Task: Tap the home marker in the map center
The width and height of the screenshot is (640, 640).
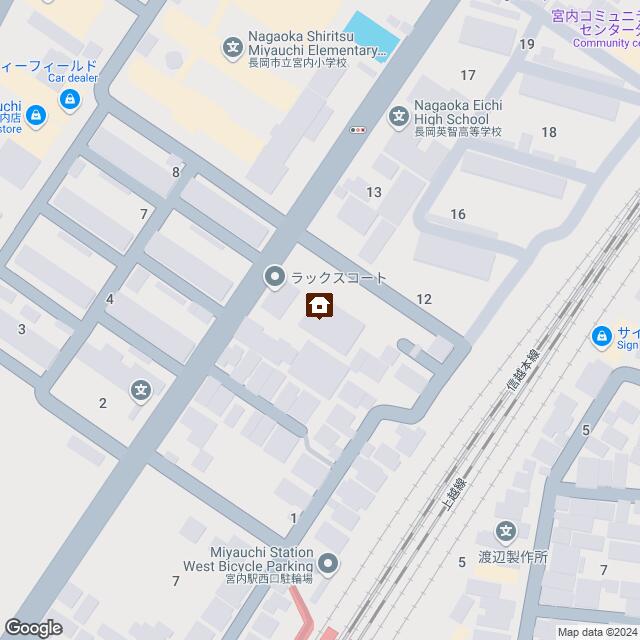Action: click(319, 306)
